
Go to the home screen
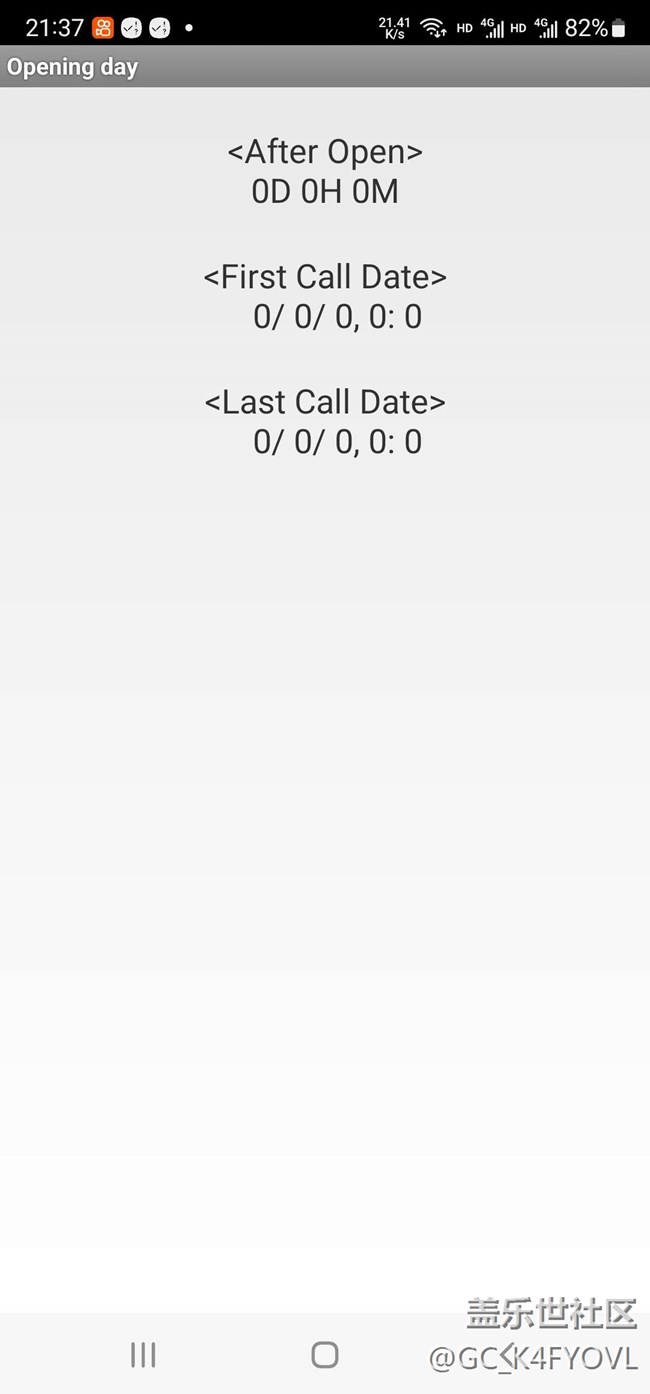tap(325, 1355)
